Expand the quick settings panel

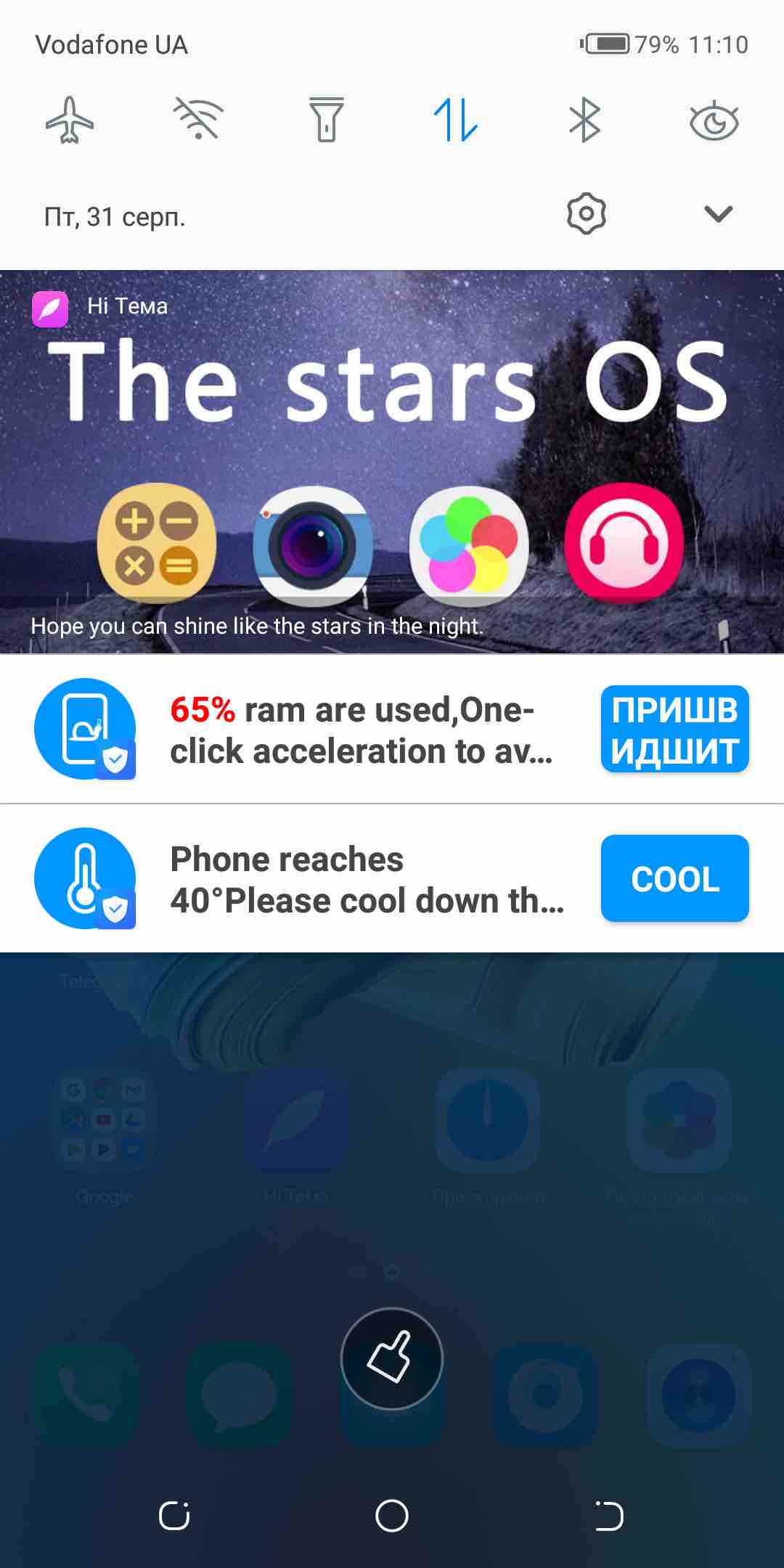tap(718, 214)
